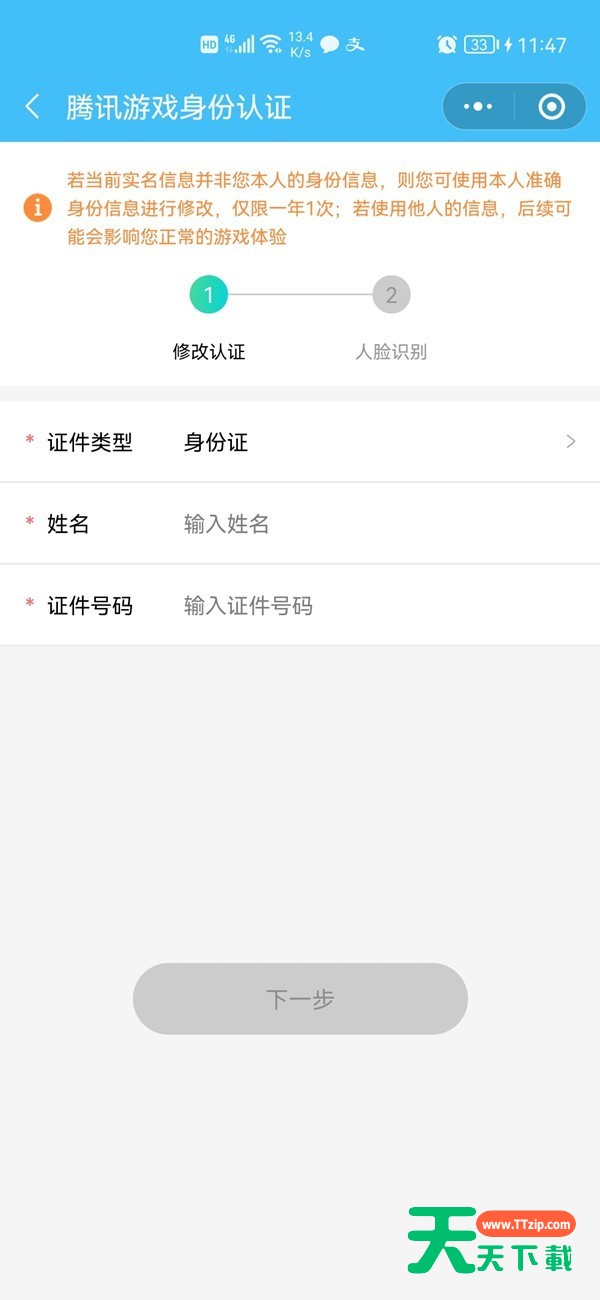Open the 证件类型 selector showing 身份证

click(378, 442)
